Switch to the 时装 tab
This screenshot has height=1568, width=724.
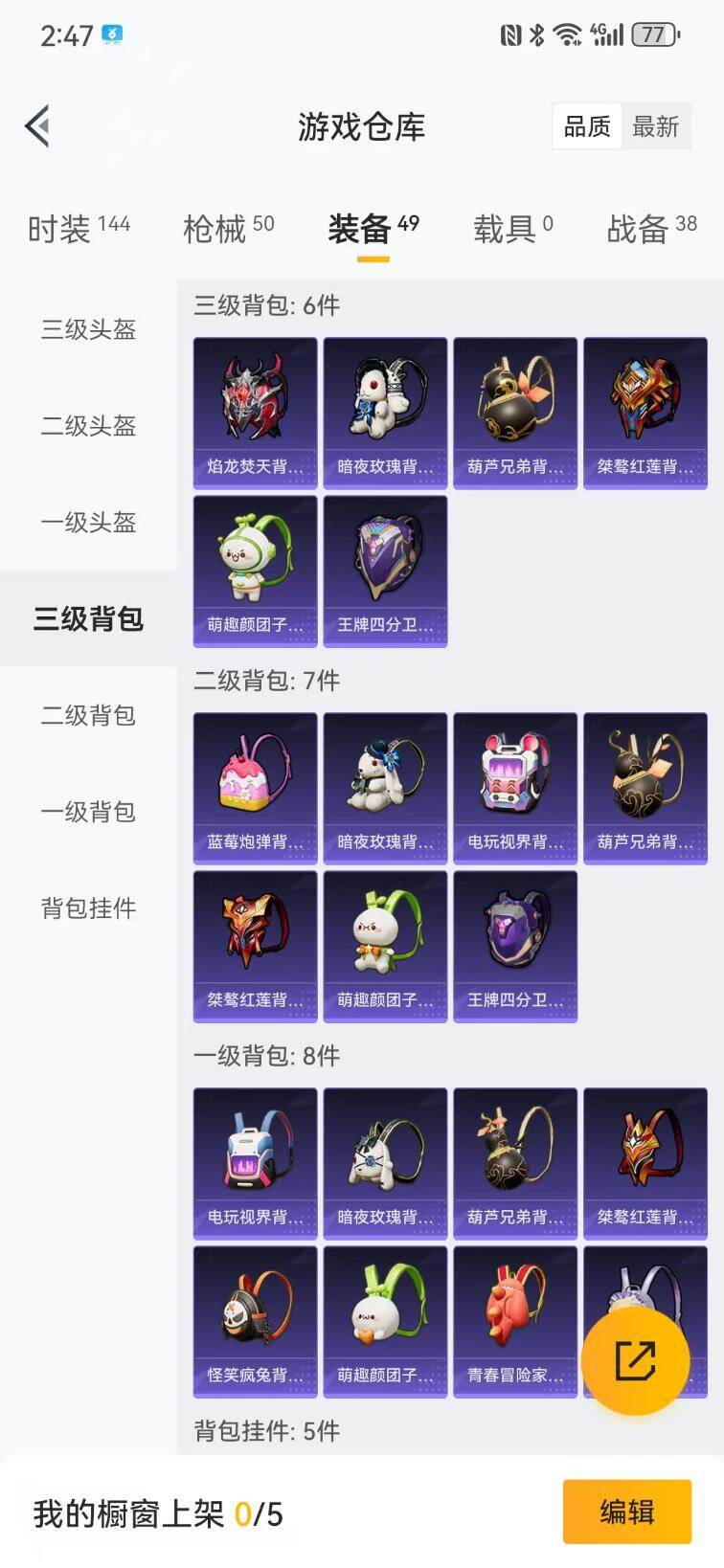pos(78,229)
